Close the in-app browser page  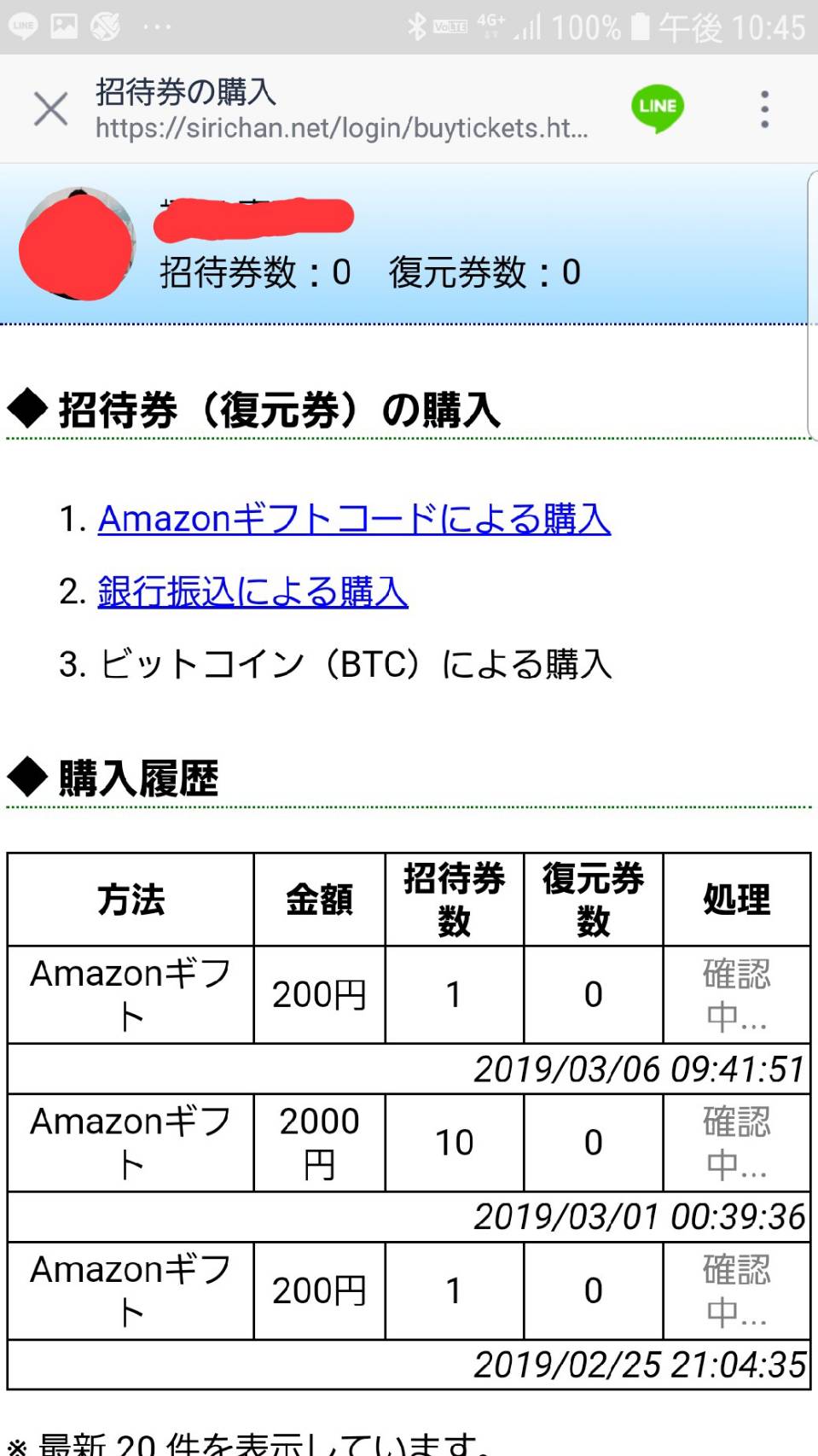(50, 109)
